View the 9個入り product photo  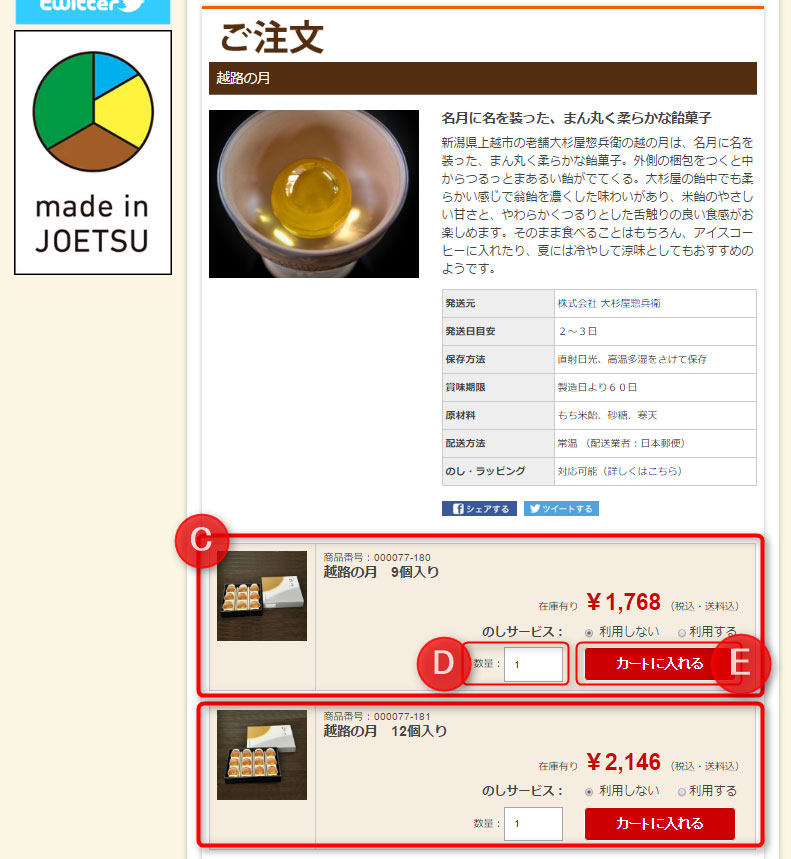coord(262,596)
